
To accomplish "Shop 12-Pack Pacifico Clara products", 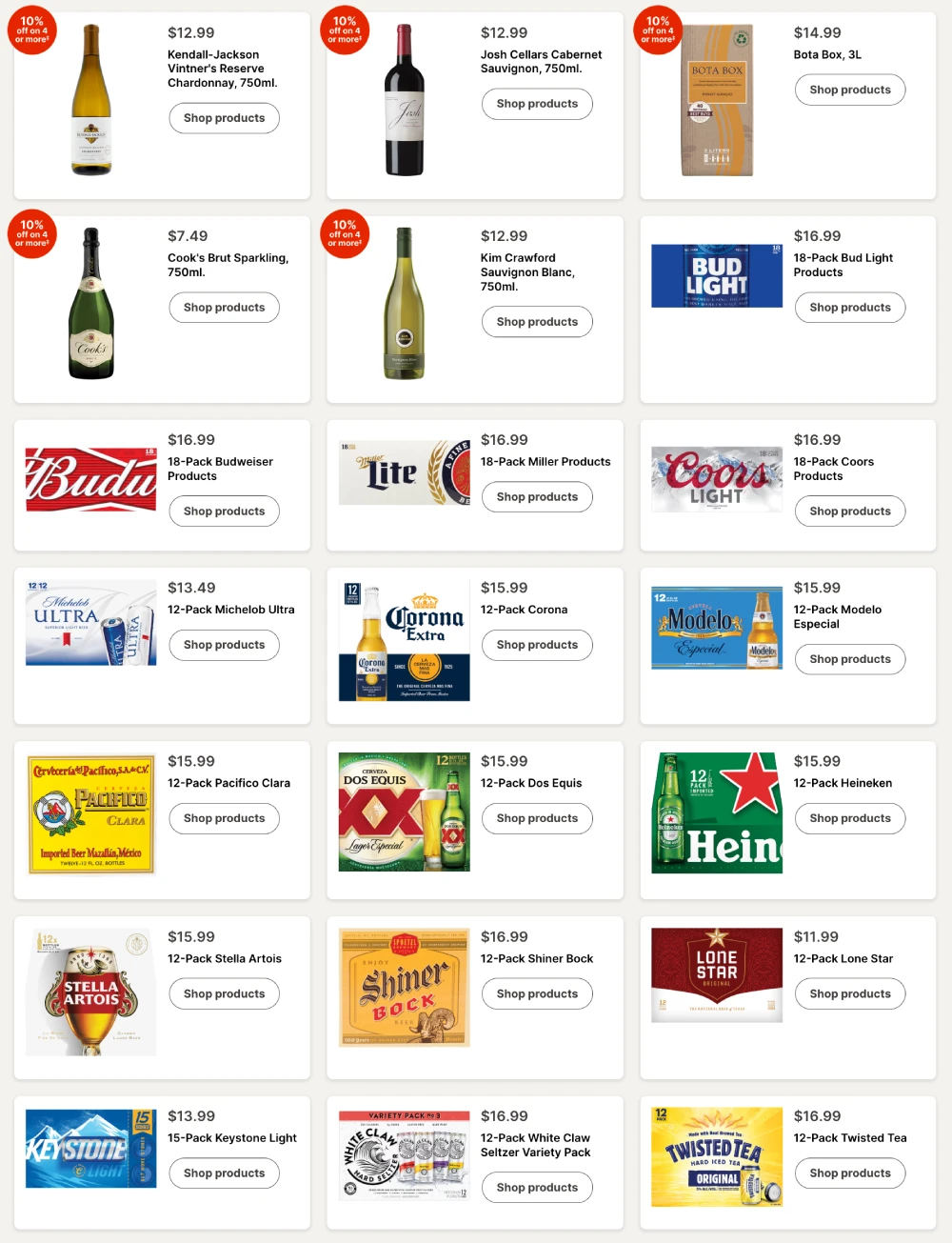I will click(224, 818).
